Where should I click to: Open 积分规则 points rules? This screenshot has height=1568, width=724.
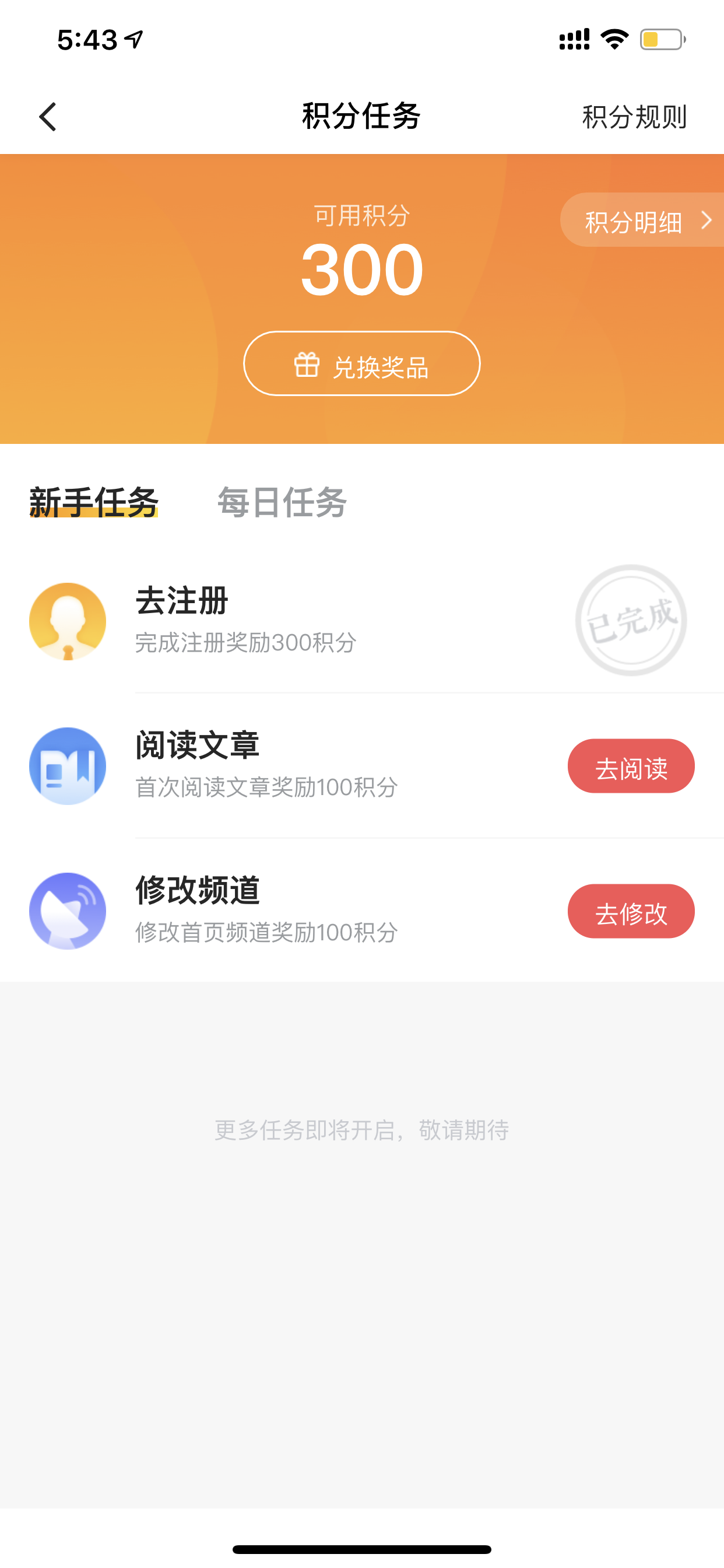pyautogui.click(x=634, y=116)
